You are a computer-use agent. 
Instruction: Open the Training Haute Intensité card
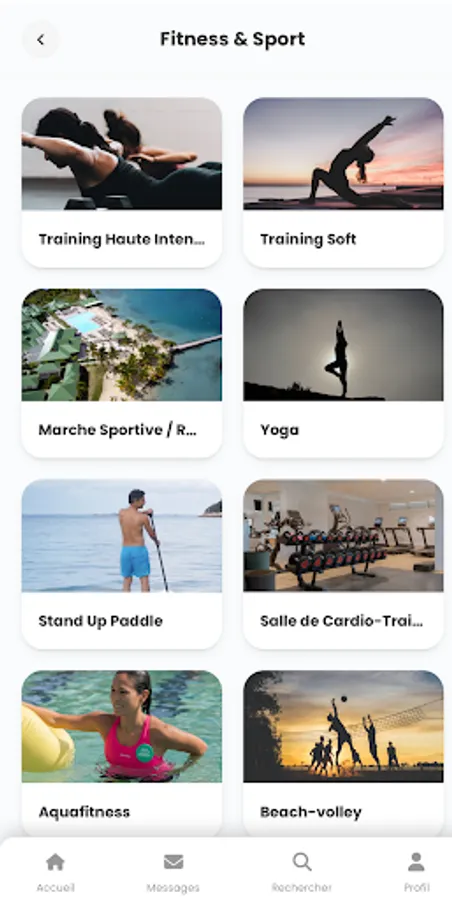[x=122, y=183]
